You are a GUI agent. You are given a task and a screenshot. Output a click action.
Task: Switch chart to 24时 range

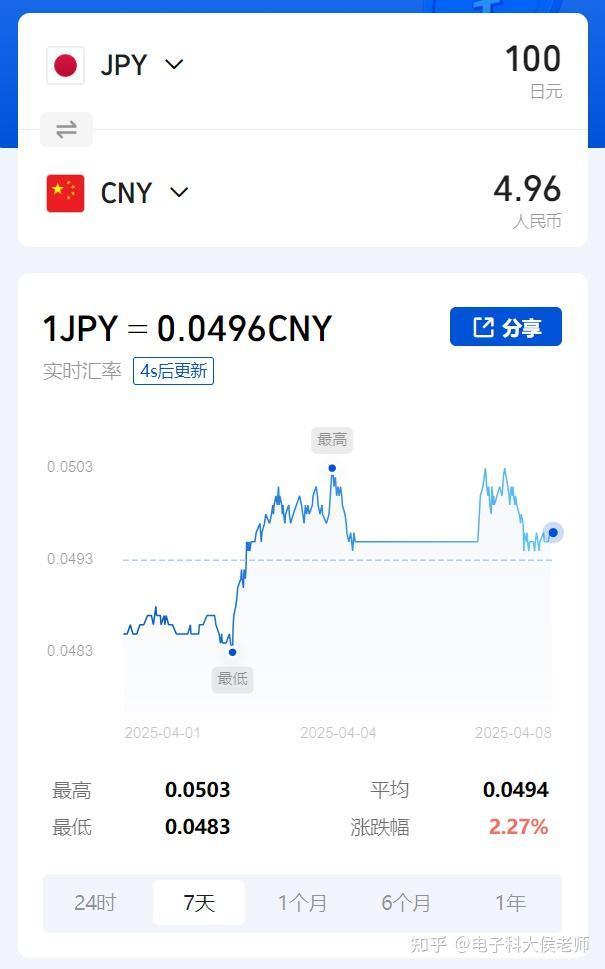click(95, 903)
